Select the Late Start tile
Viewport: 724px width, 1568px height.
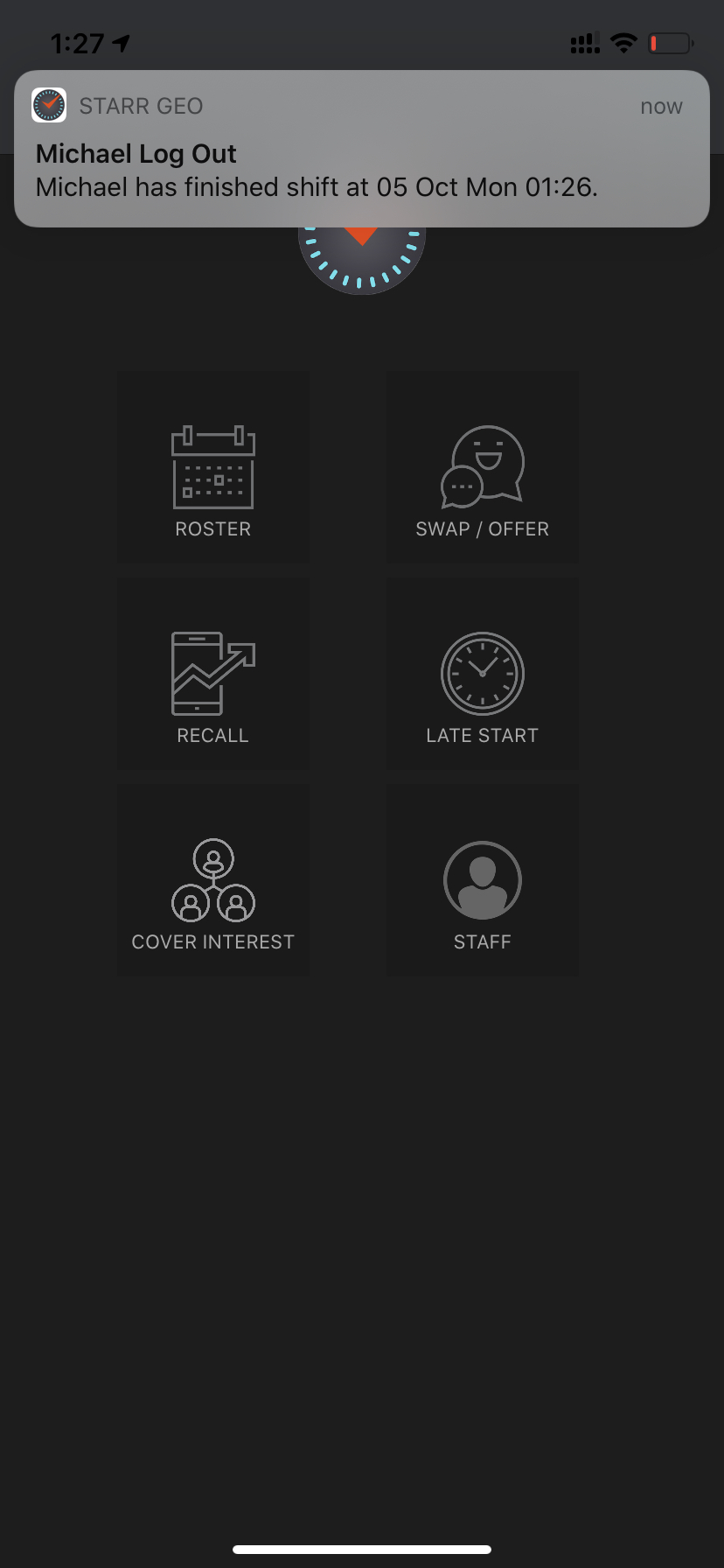[x=482, y=674]
